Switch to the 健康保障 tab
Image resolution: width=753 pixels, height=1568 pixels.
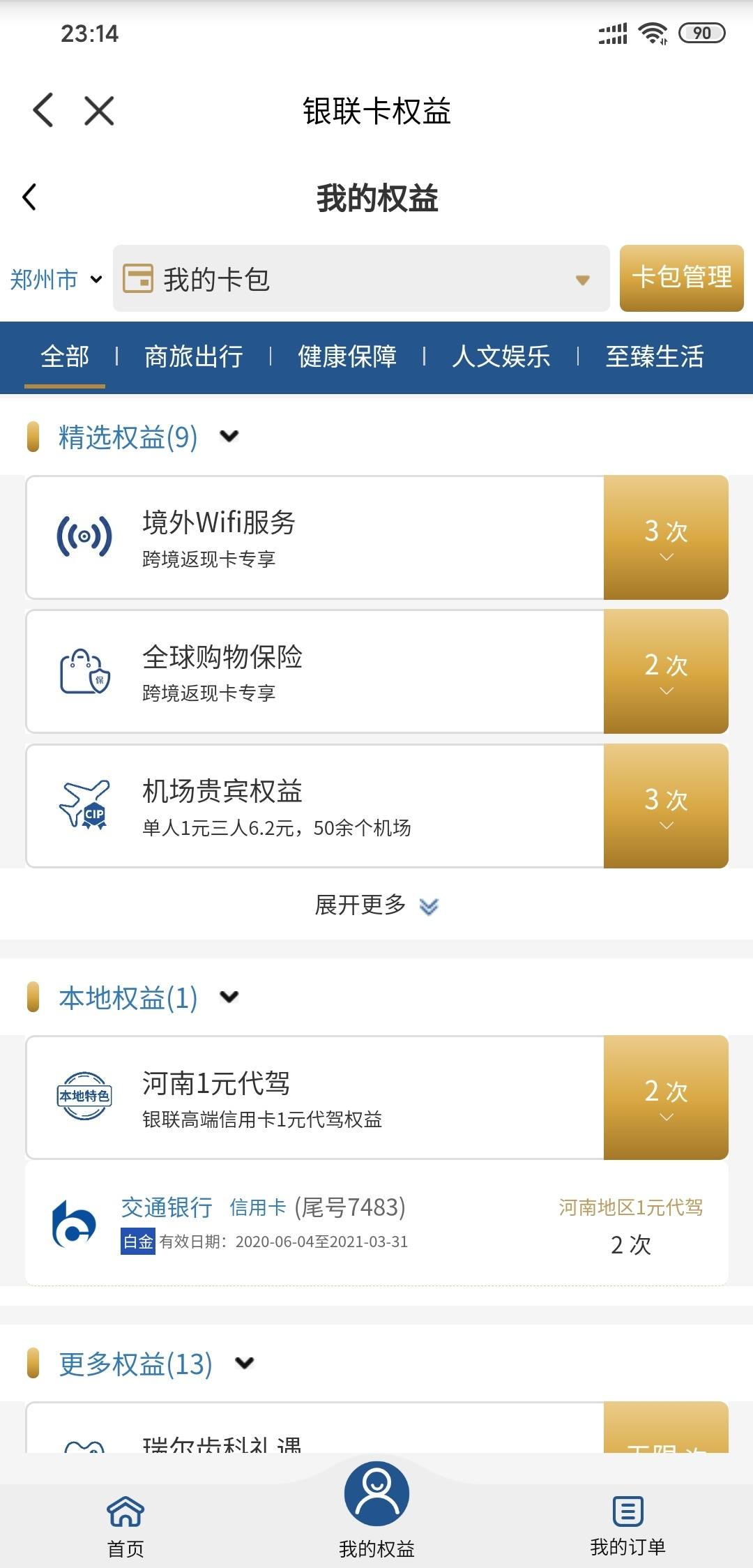pos(347,356)
